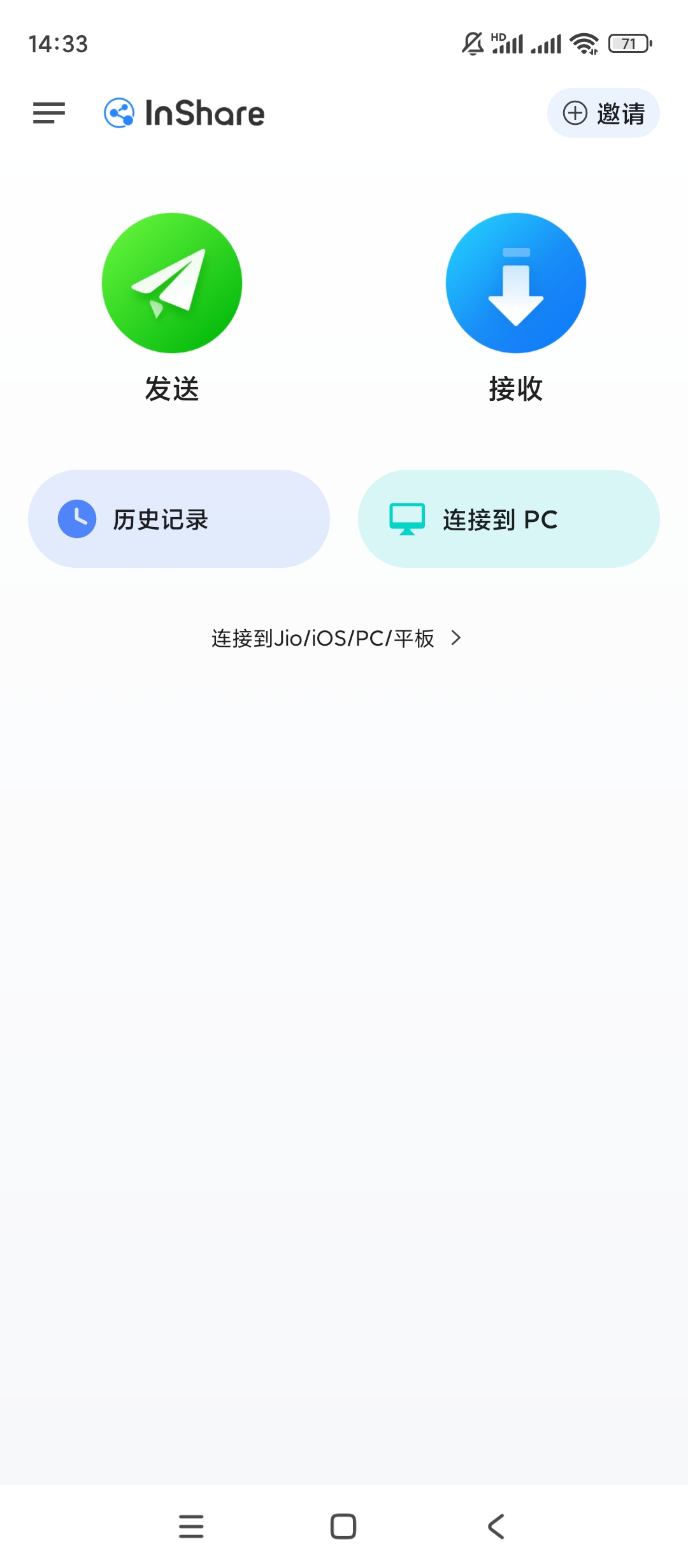This screenshot has width=688, height=1568.
Task: Open the hamburger drawer menu
Action: [x=49, y=113]
